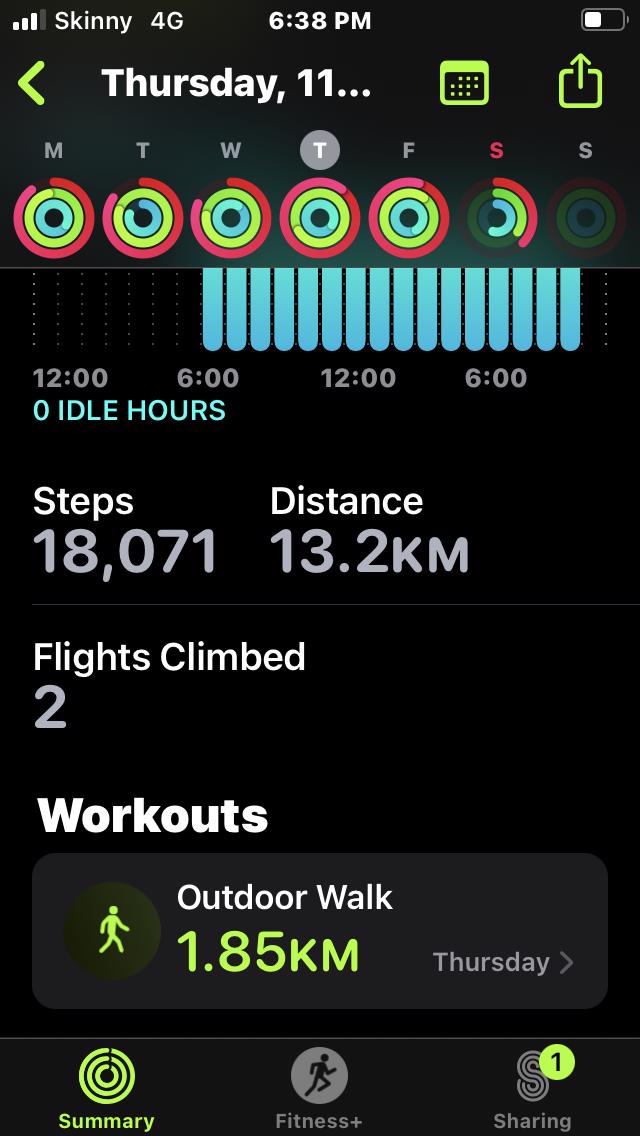
Task: Go back to the previous screen
Action: pyautogui.click(x=32, y=84)
